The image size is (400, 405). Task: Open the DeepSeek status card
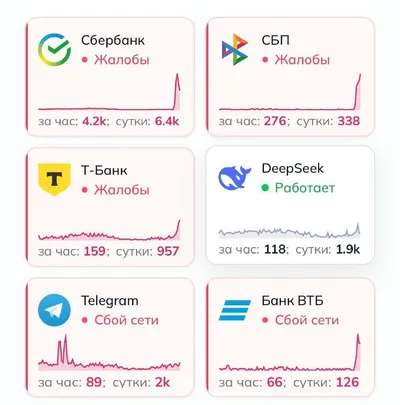coord(290,205)
